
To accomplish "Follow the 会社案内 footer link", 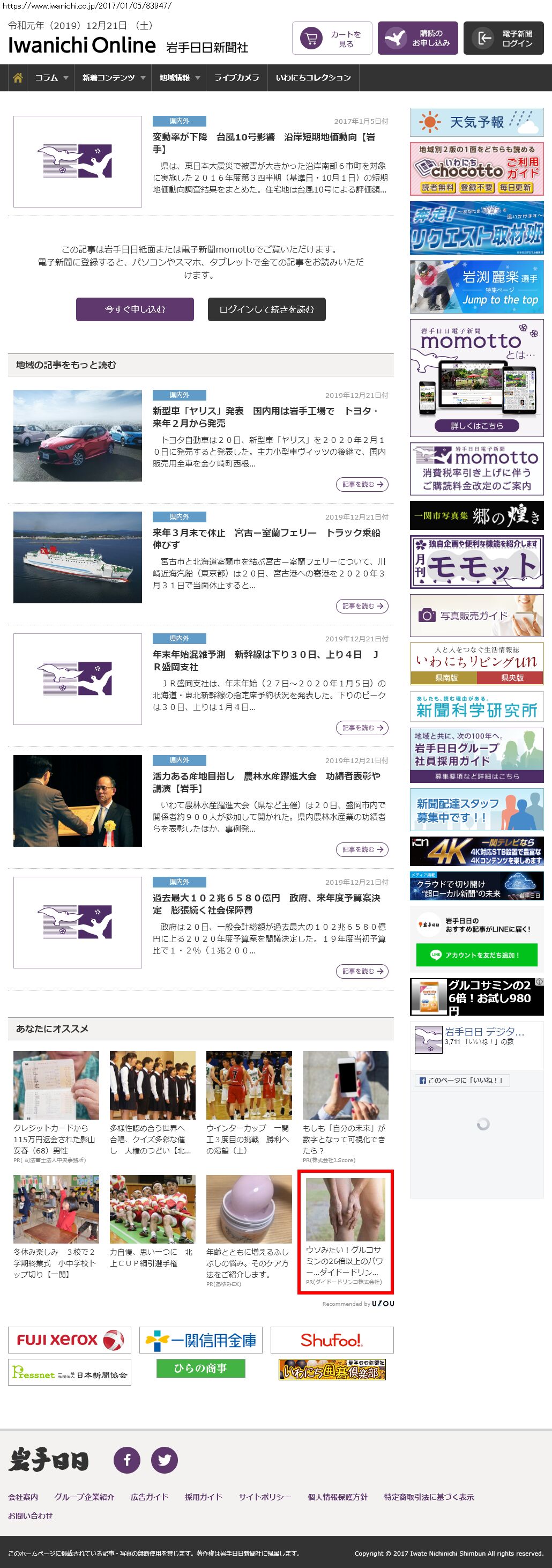I will [23, 1497].
